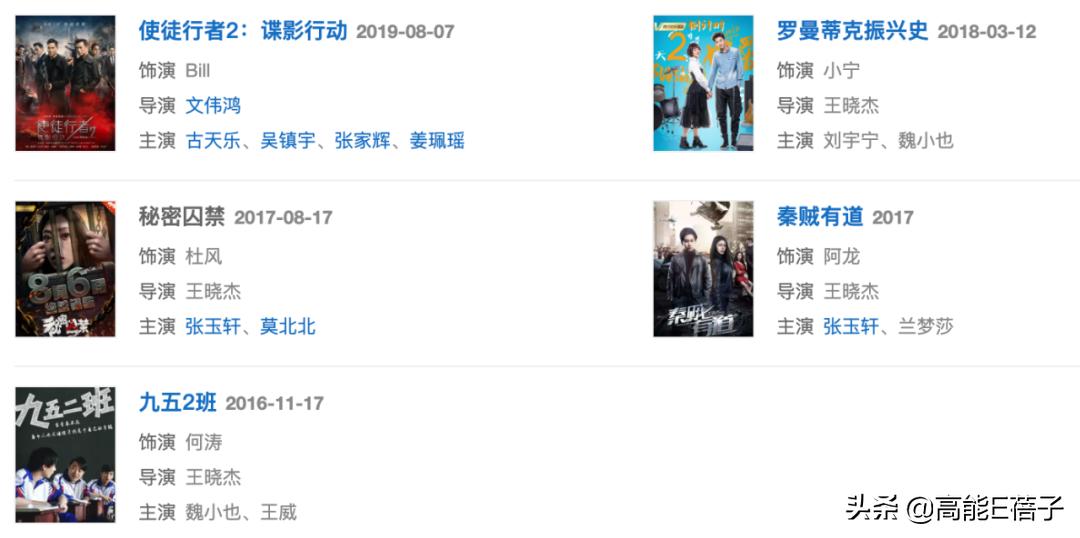View director 文伟鸿's page
1080x538 pixels.
click(x=213, y=105)
